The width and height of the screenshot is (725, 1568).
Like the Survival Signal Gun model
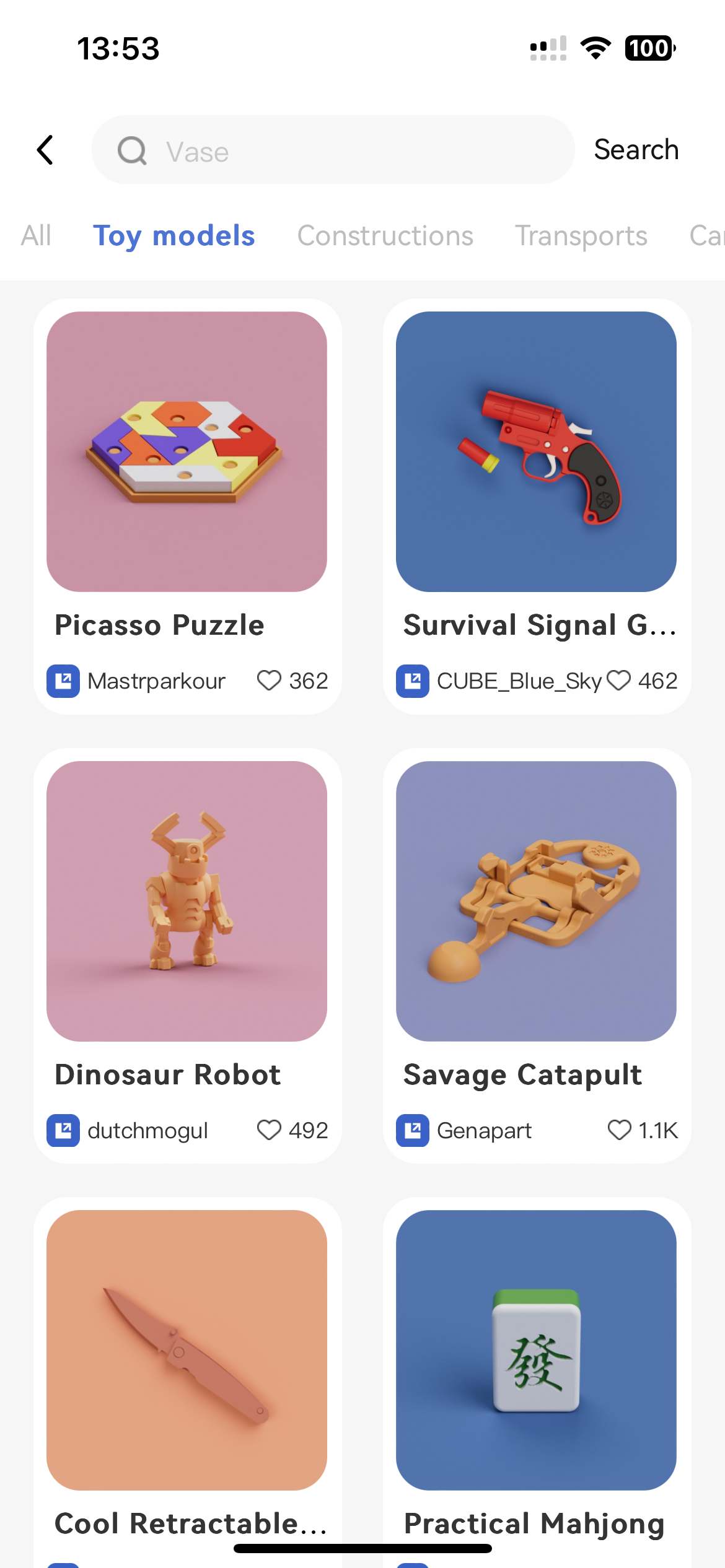point(619,681)
